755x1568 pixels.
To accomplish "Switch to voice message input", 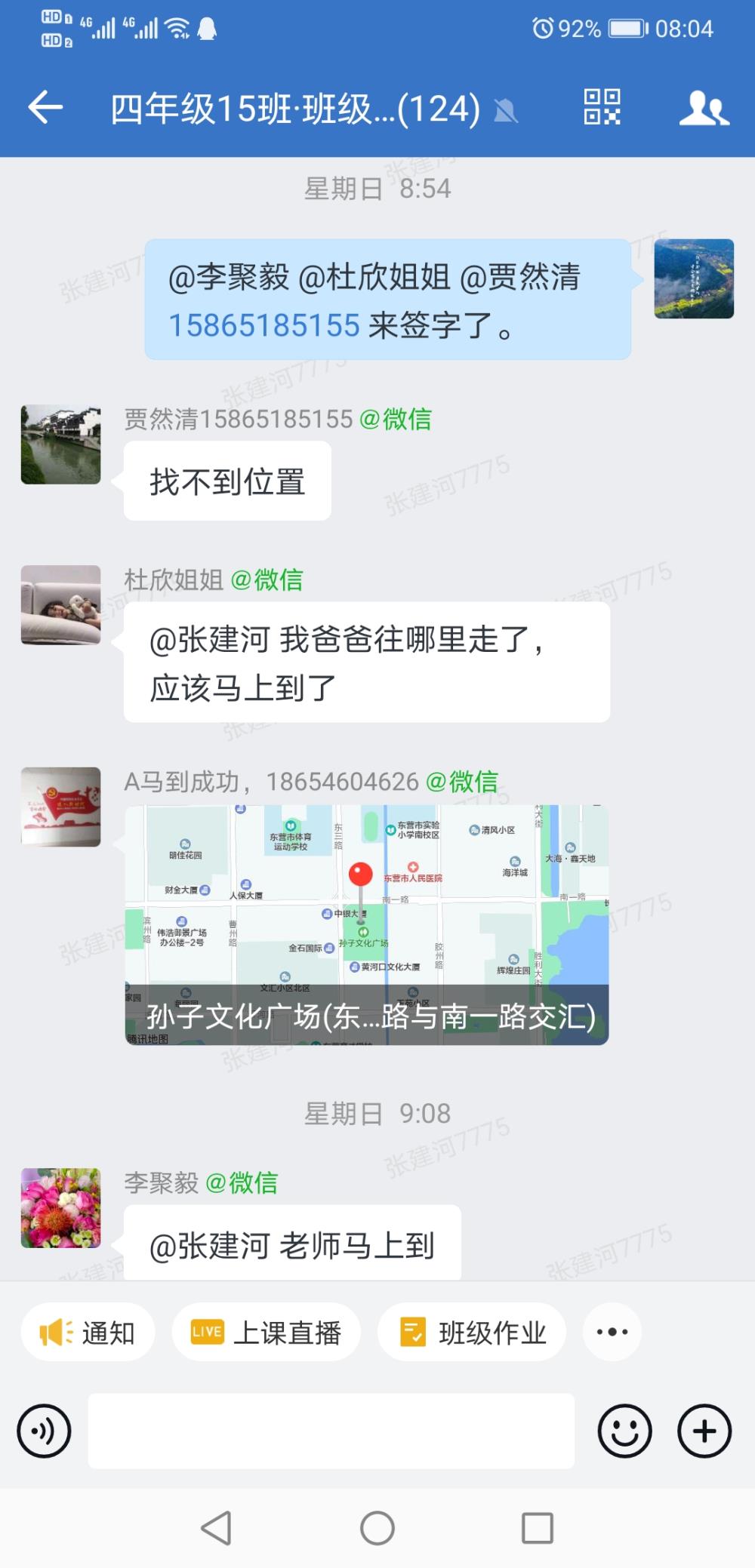I will tap(45, 1431).
